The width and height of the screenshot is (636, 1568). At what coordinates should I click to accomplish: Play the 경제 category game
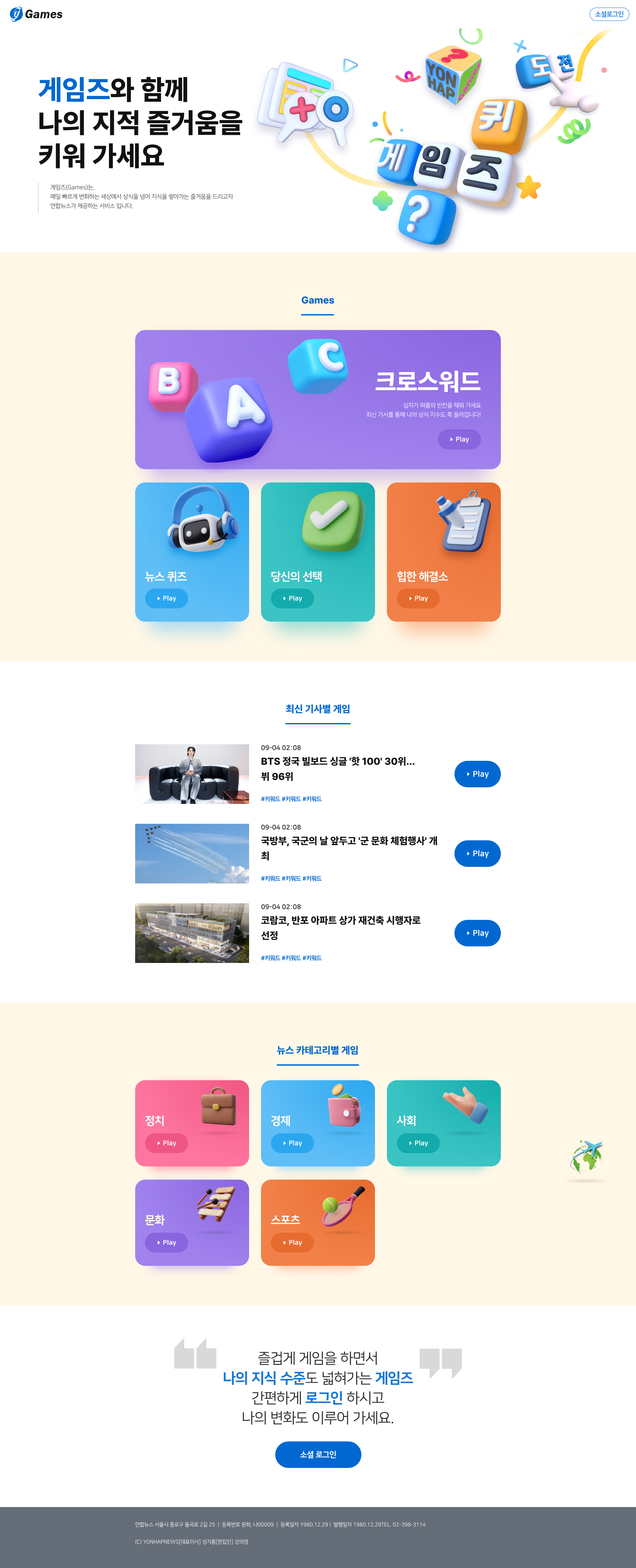(292, 1143)
